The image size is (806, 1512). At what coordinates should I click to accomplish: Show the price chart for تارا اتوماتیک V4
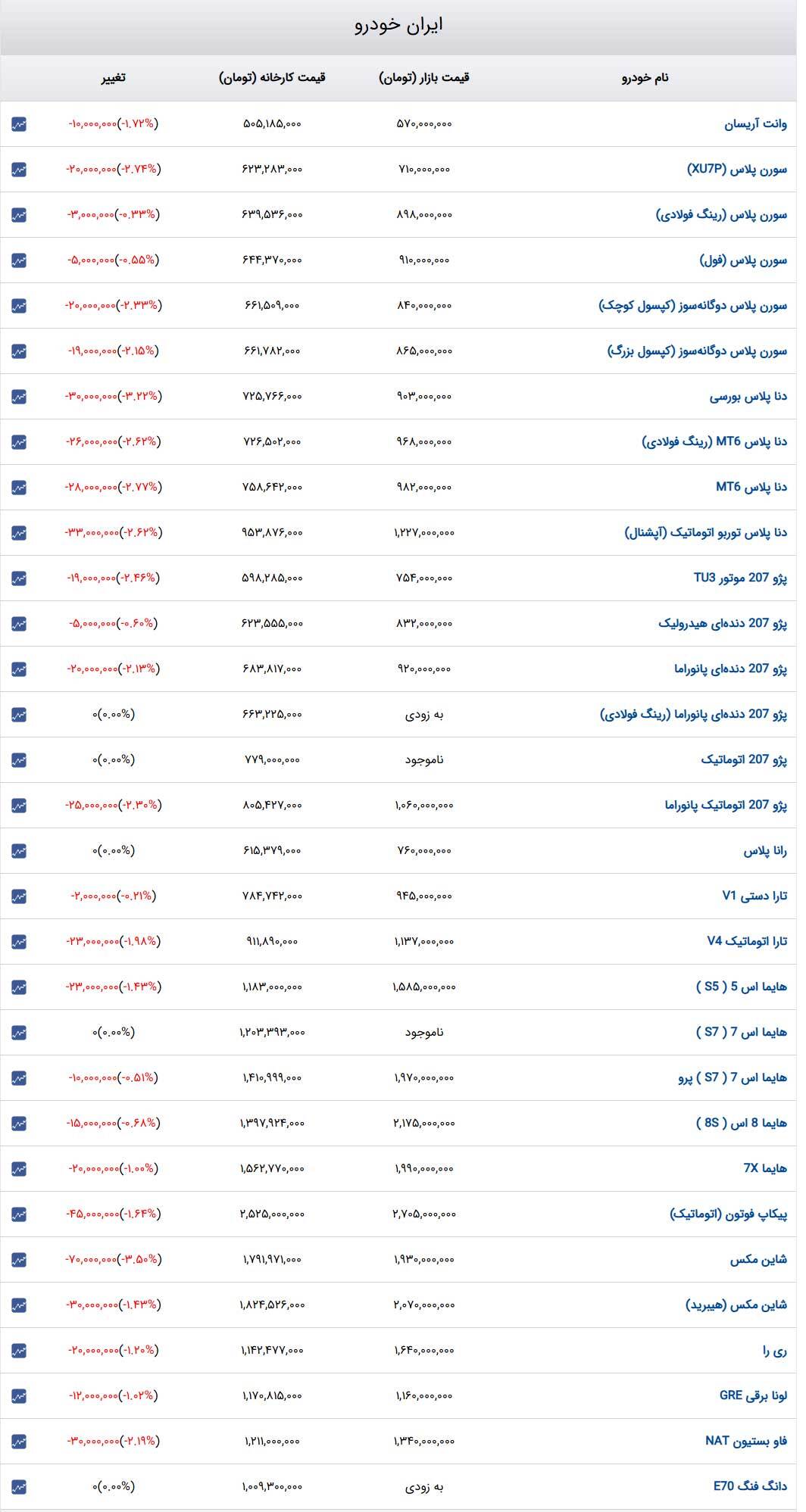(19, 942)
